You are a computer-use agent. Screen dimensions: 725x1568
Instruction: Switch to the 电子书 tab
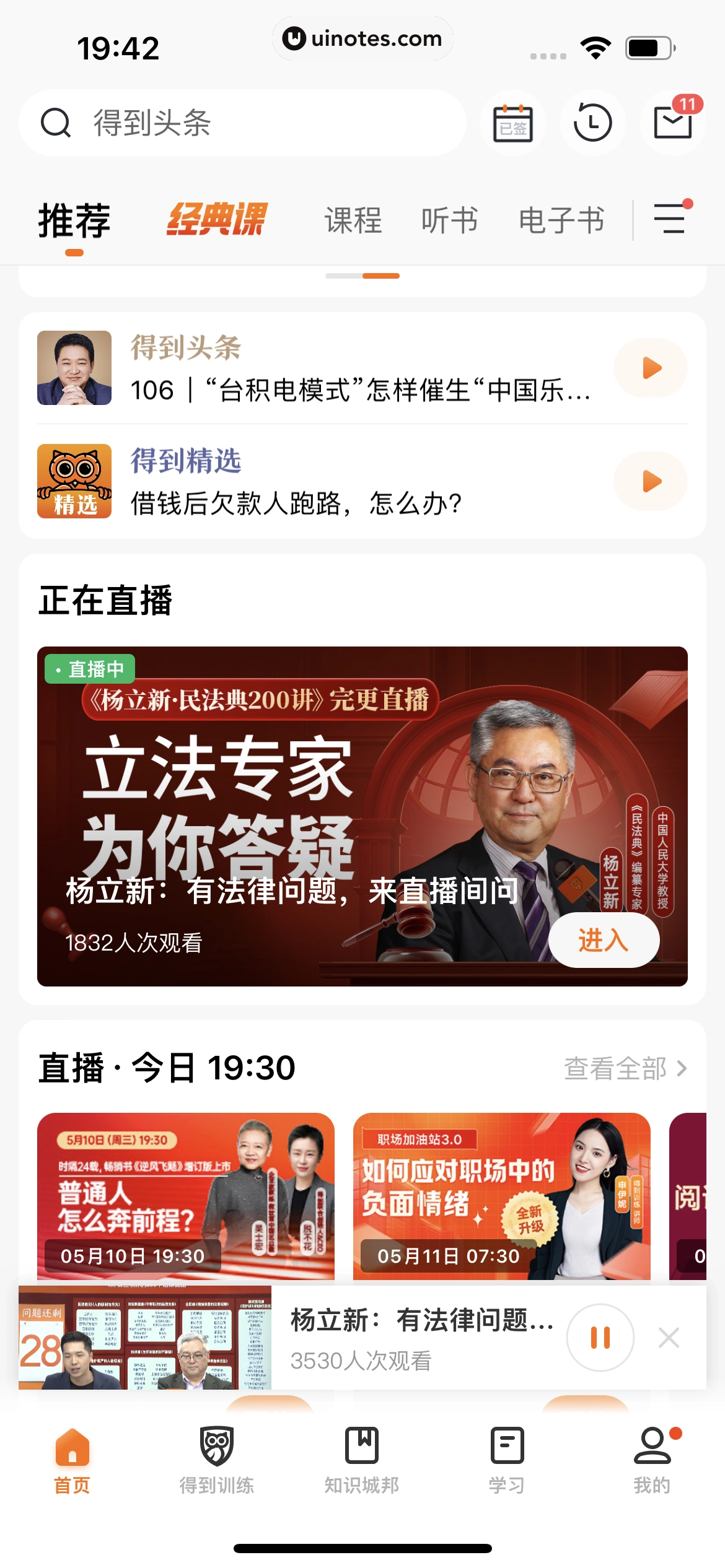coord(562,220)
